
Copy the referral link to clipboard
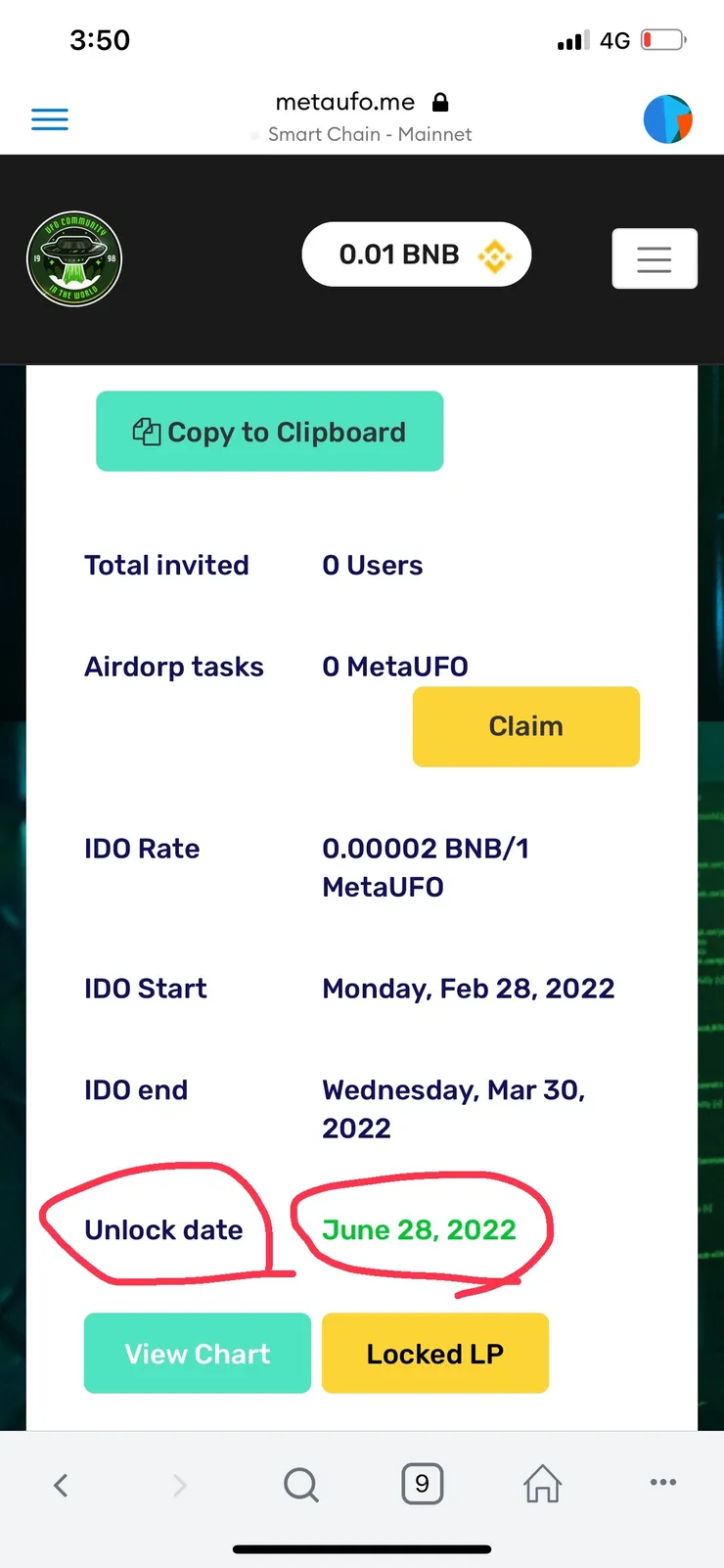[x=269, y=432]
